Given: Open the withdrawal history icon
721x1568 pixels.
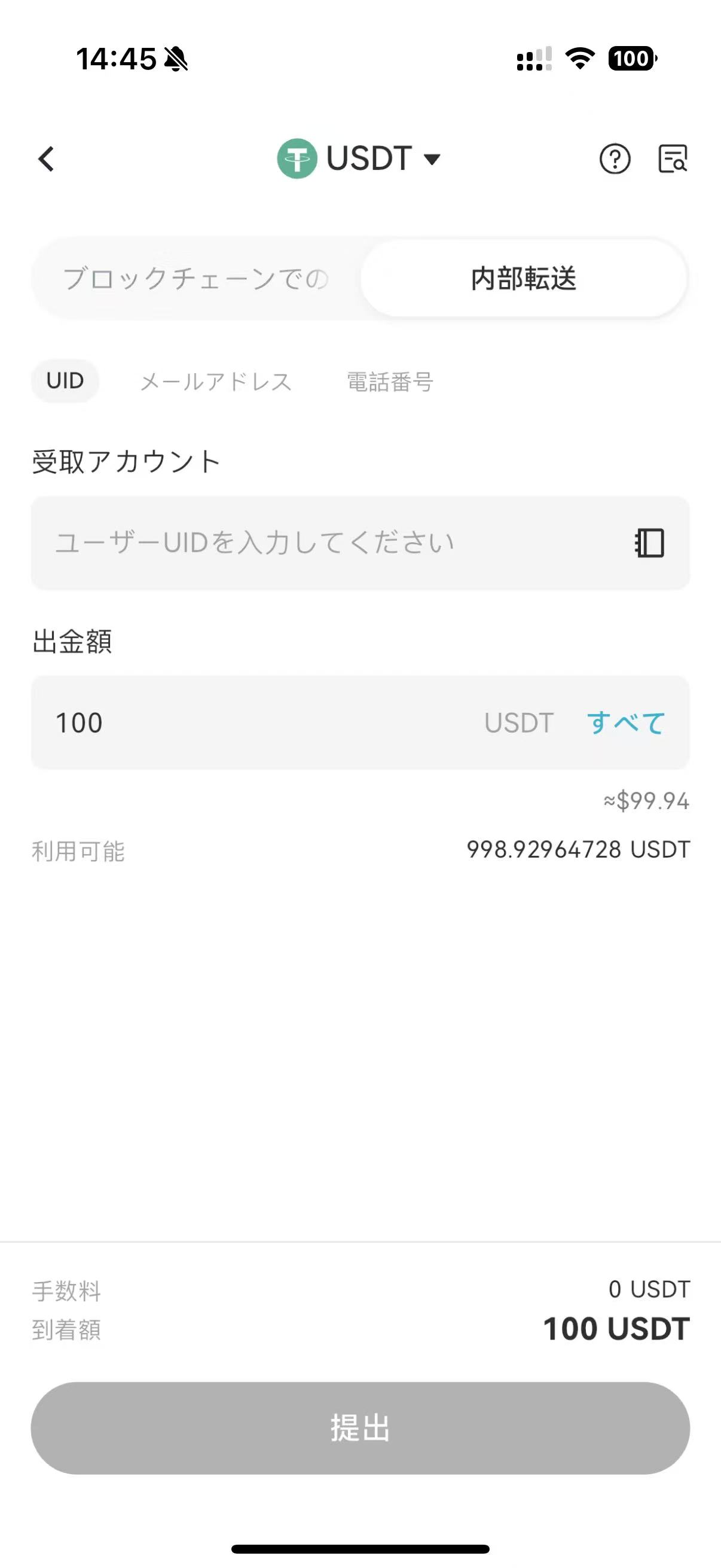Looking at the screenshot, I should tap(673, 160).
